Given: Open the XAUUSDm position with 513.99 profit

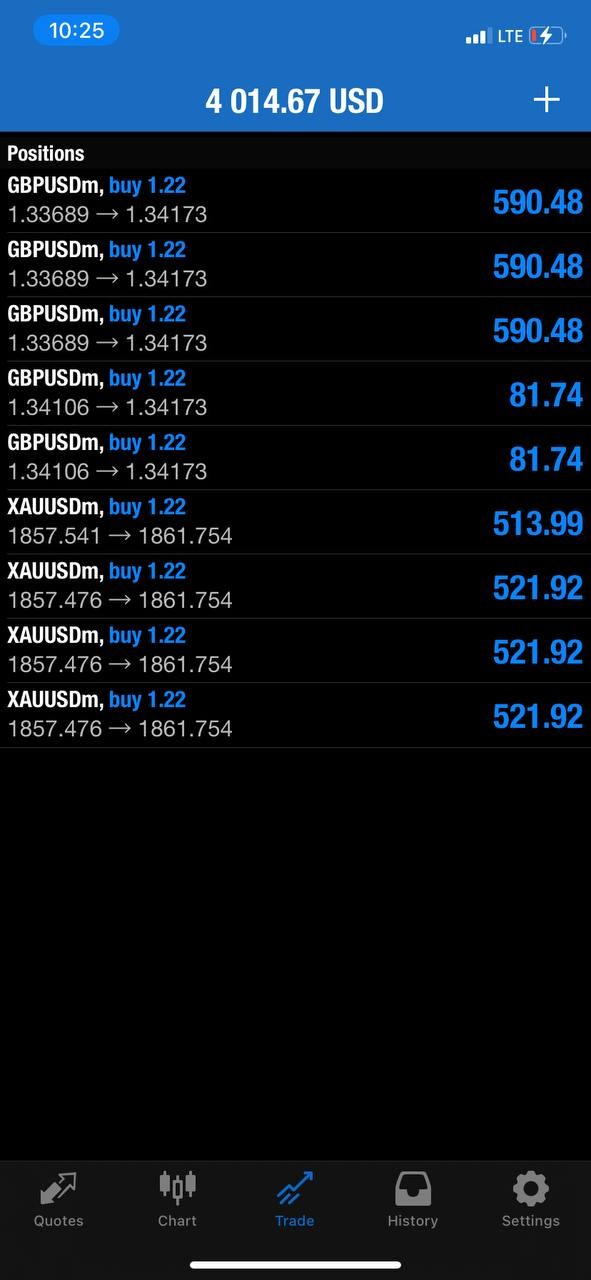Looking at the screenshot, I should pyautogui.click(x=295, y=522).
